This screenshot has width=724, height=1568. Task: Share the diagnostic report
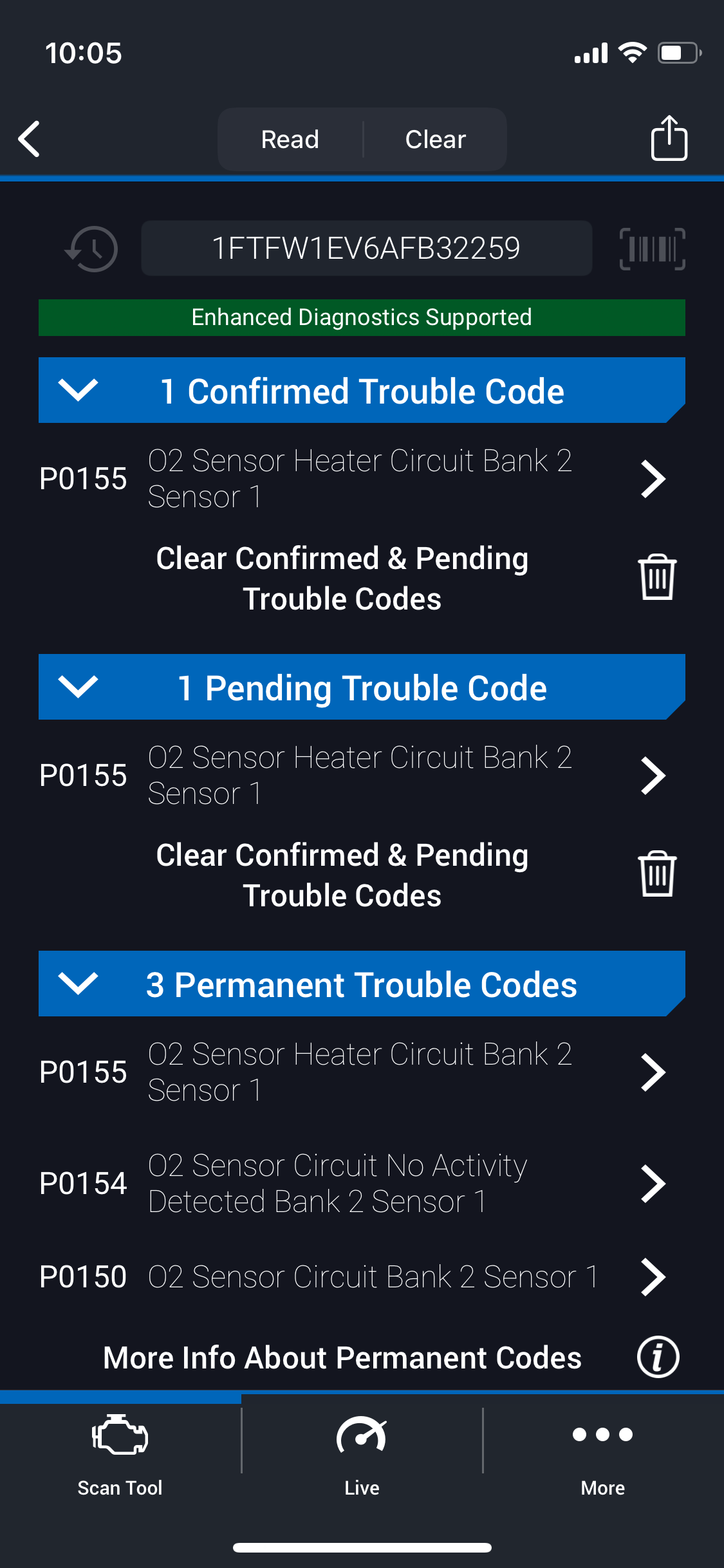point(669,138)
